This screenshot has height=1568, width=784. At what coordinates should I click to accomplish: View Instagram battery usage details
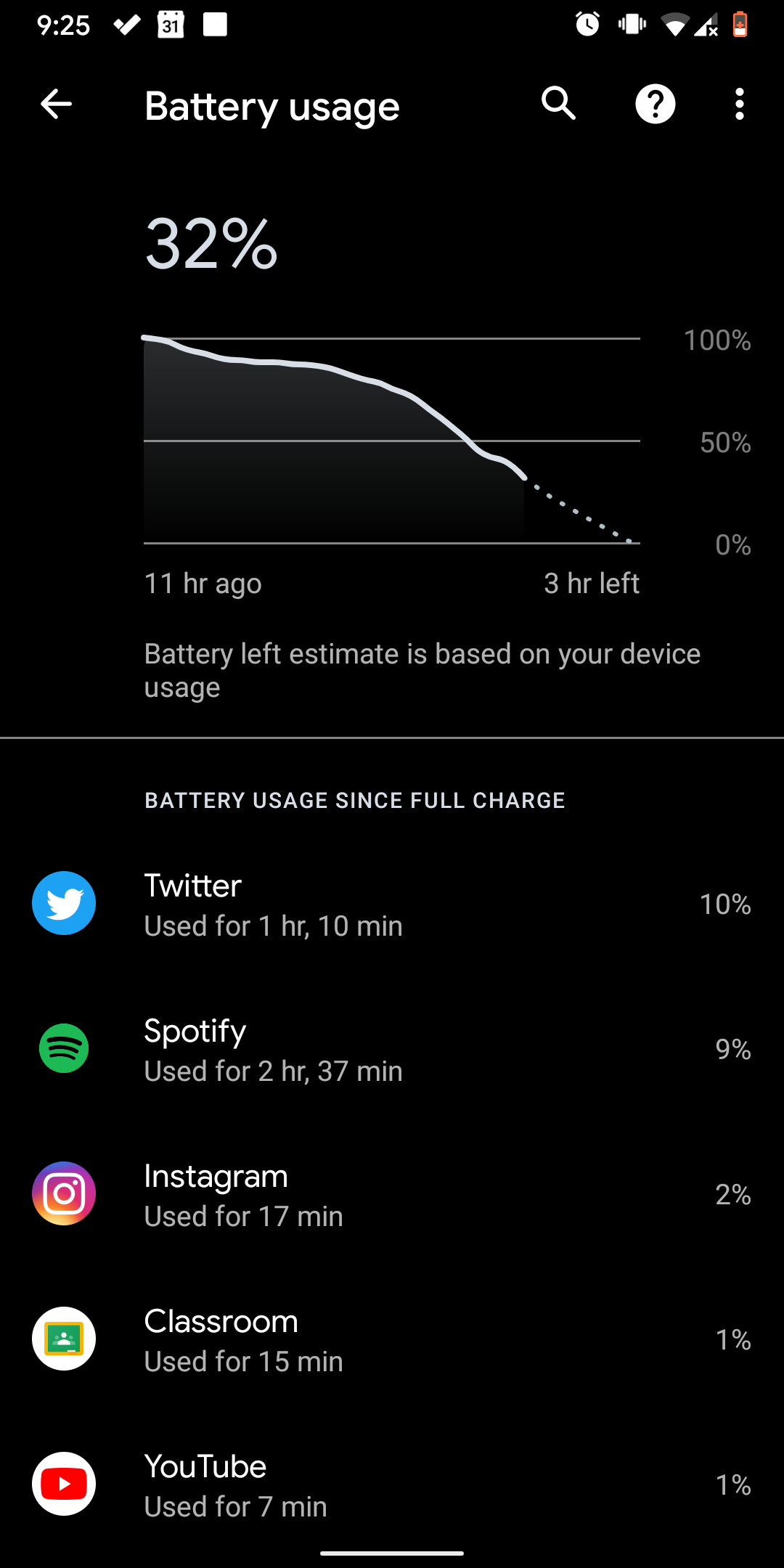392,1194
